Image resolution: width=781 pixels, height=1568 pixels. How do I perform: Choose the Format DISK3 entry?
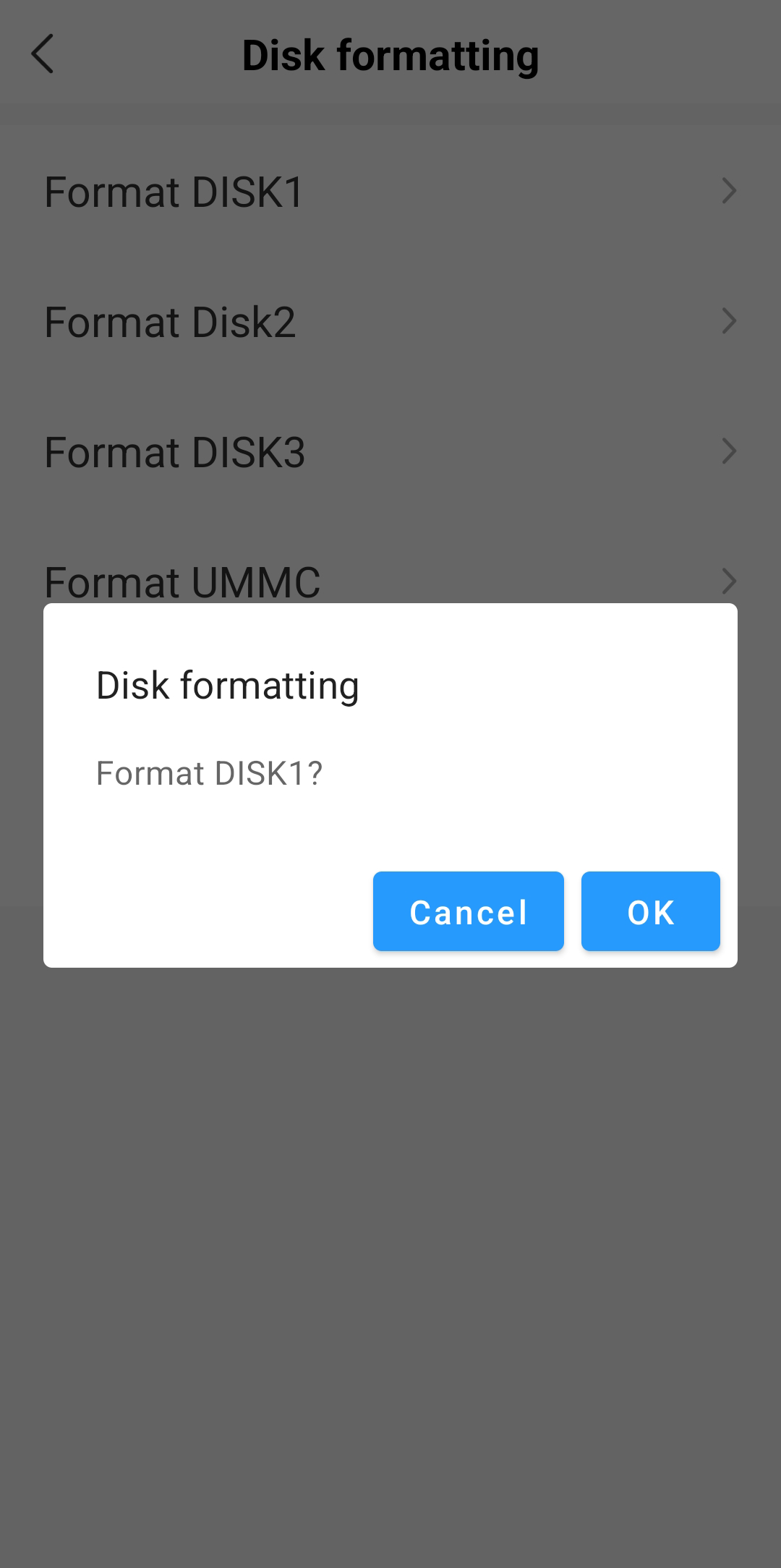[x=390, y=452]
